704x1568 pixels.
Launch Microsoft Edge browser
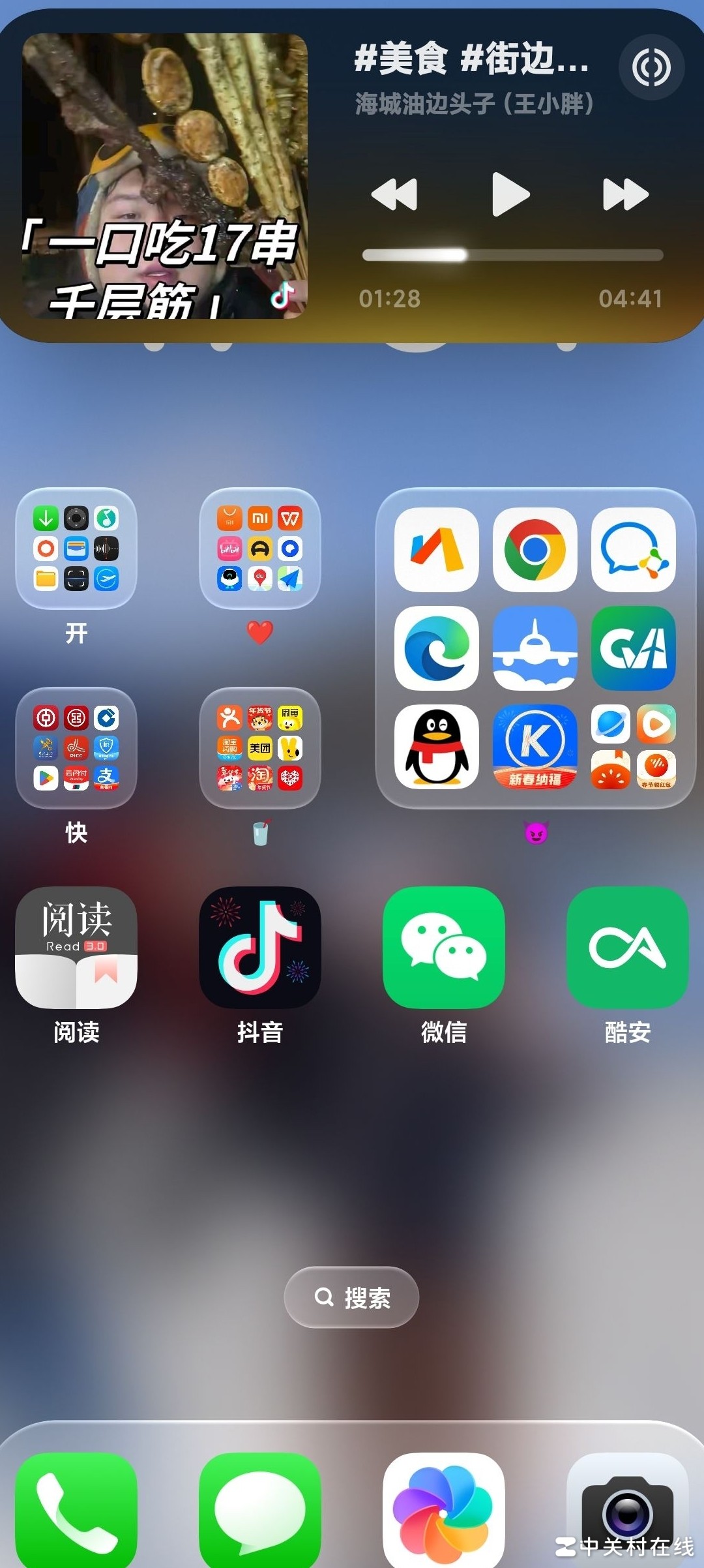(436, 648)
